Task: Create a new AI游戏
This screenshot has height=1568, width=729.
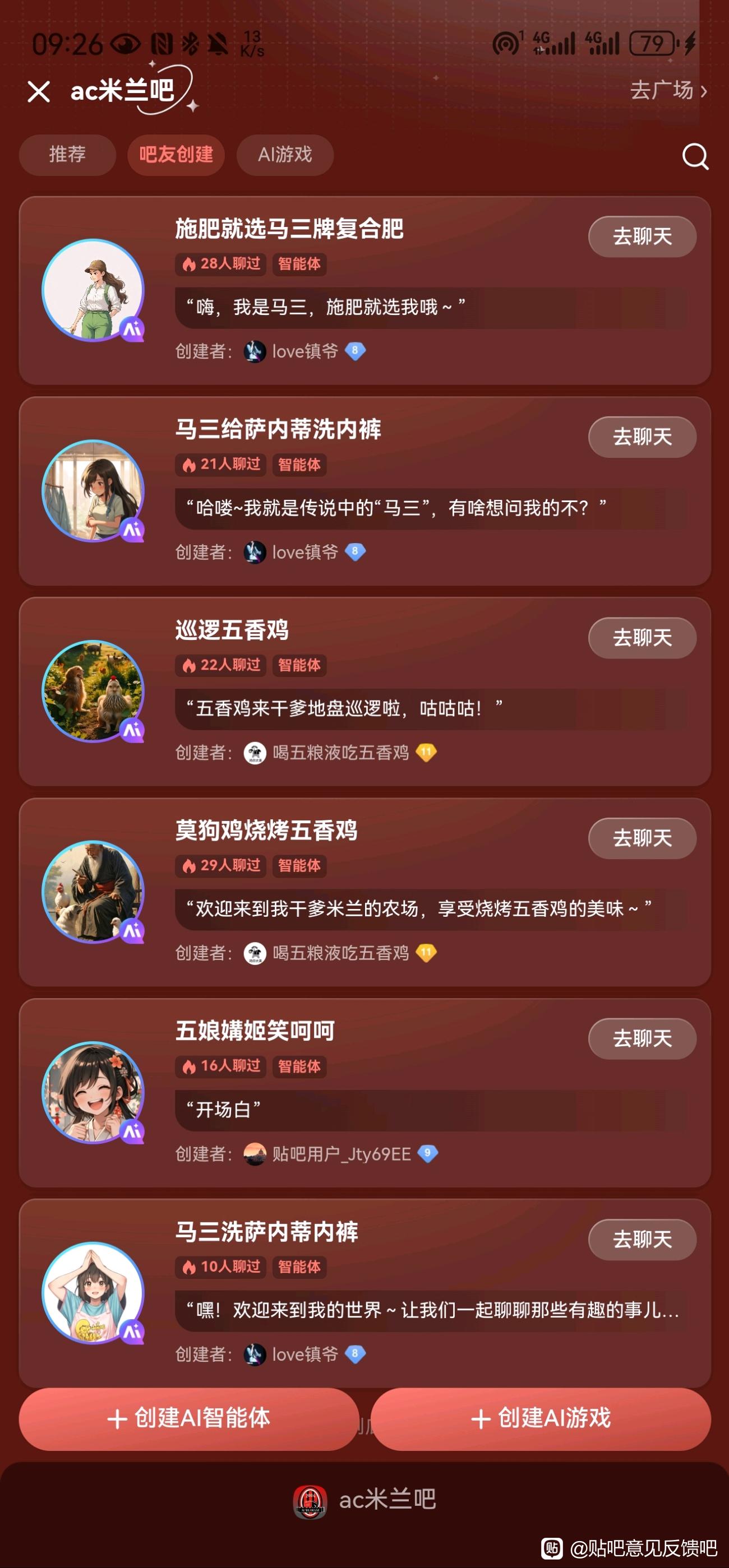Action: (x=541, y=1418)
